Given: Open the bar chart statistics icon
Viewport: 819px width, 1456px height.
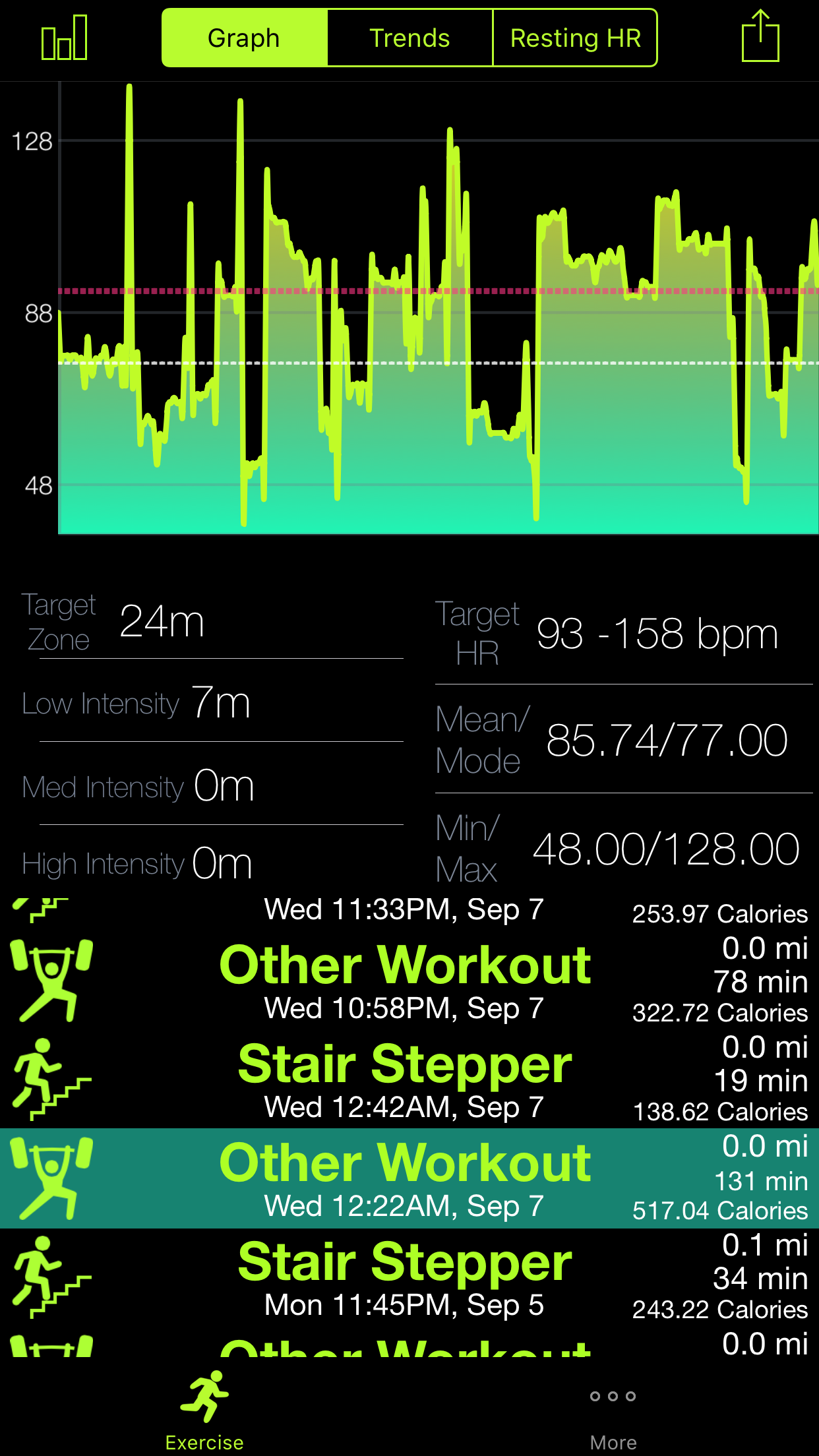Looking at the screenshot, I should coord(64,38).
